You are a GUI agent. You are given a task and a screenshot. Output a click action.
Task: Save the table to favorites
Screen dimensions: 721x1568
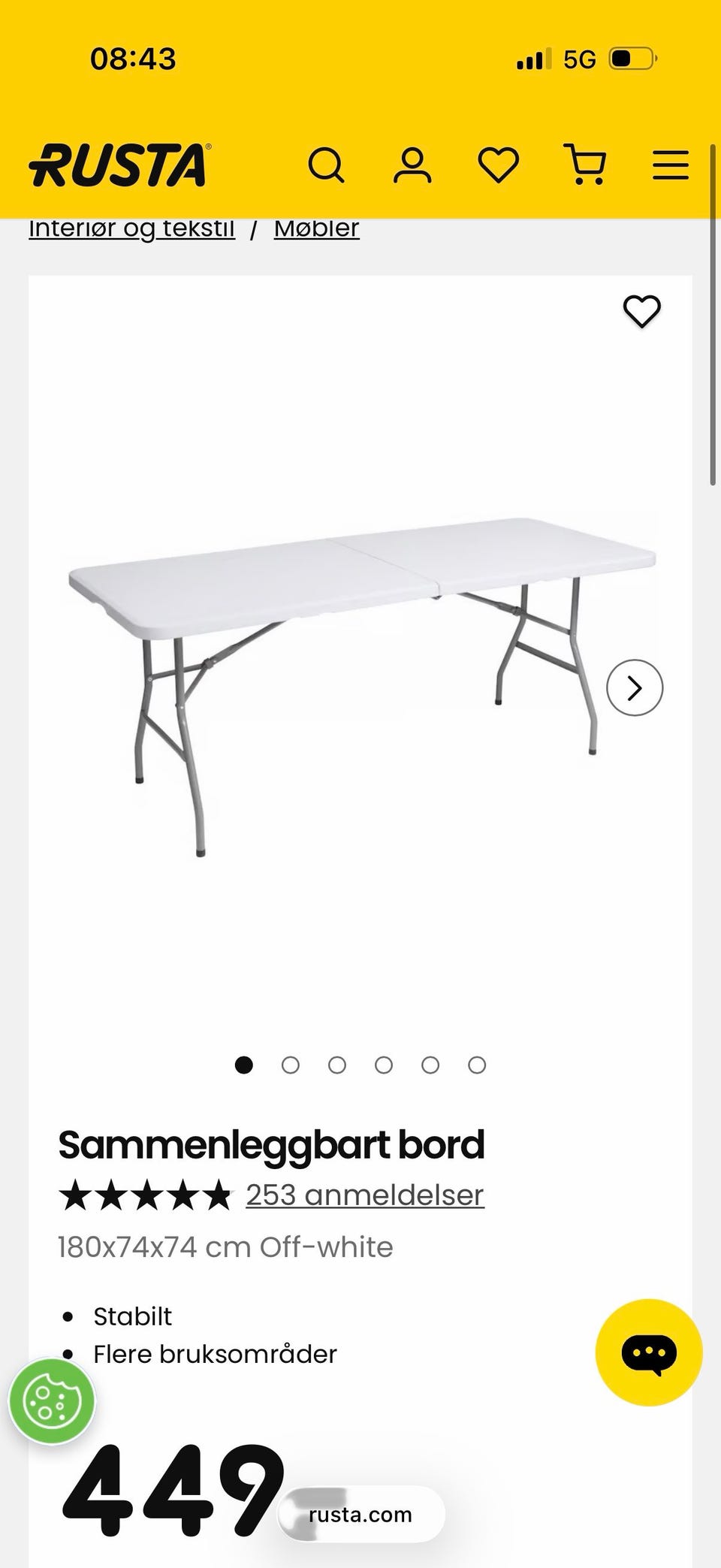click(x=642, y=311)
